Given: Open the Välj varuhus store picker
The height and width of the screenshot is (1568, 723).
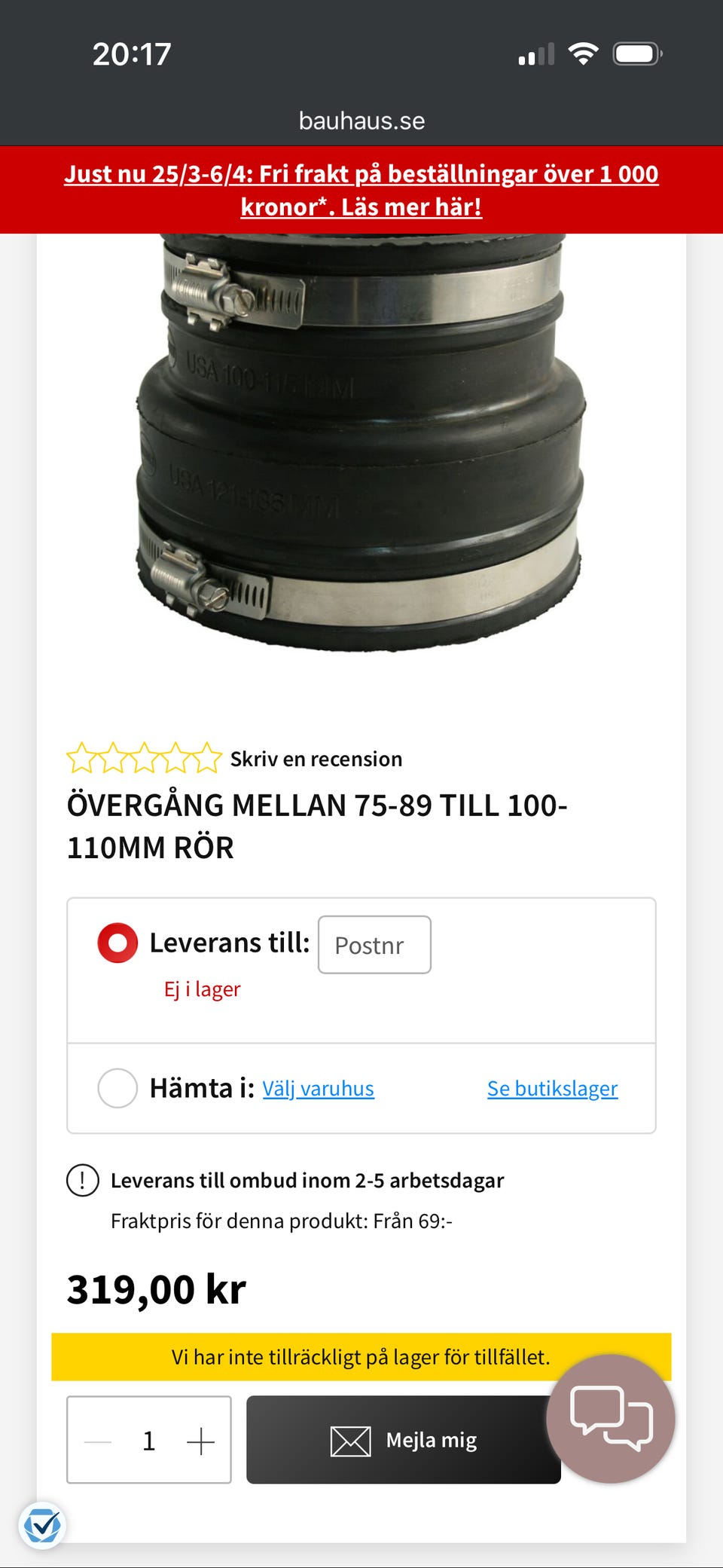Looking at the screenshot, I should pyautogui.click(x=318, y=1089).
